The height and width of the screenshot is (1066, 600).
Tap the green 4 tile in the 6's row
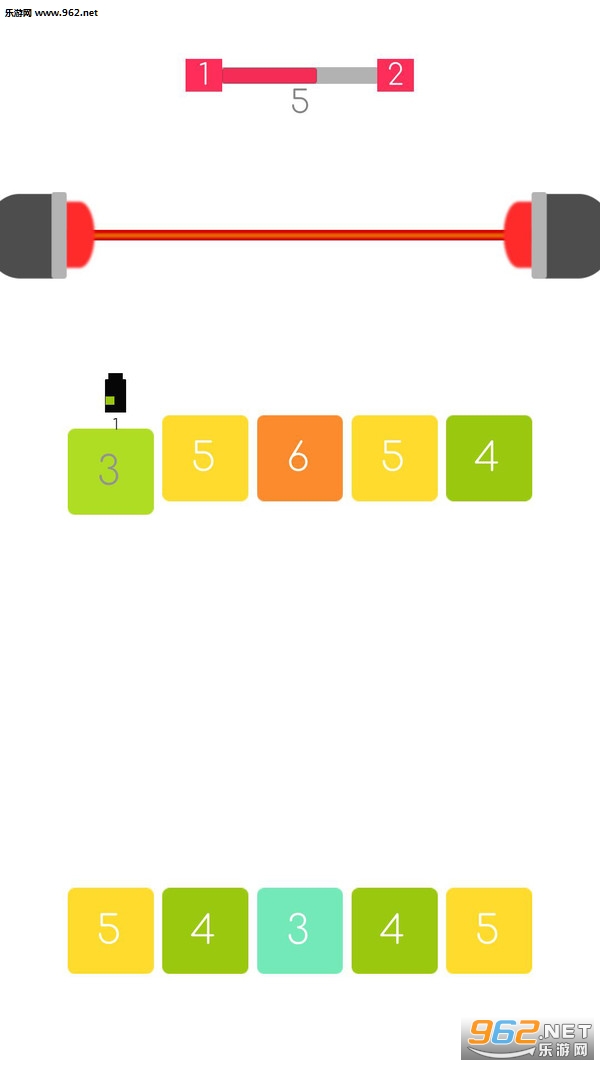pos(489,458)
